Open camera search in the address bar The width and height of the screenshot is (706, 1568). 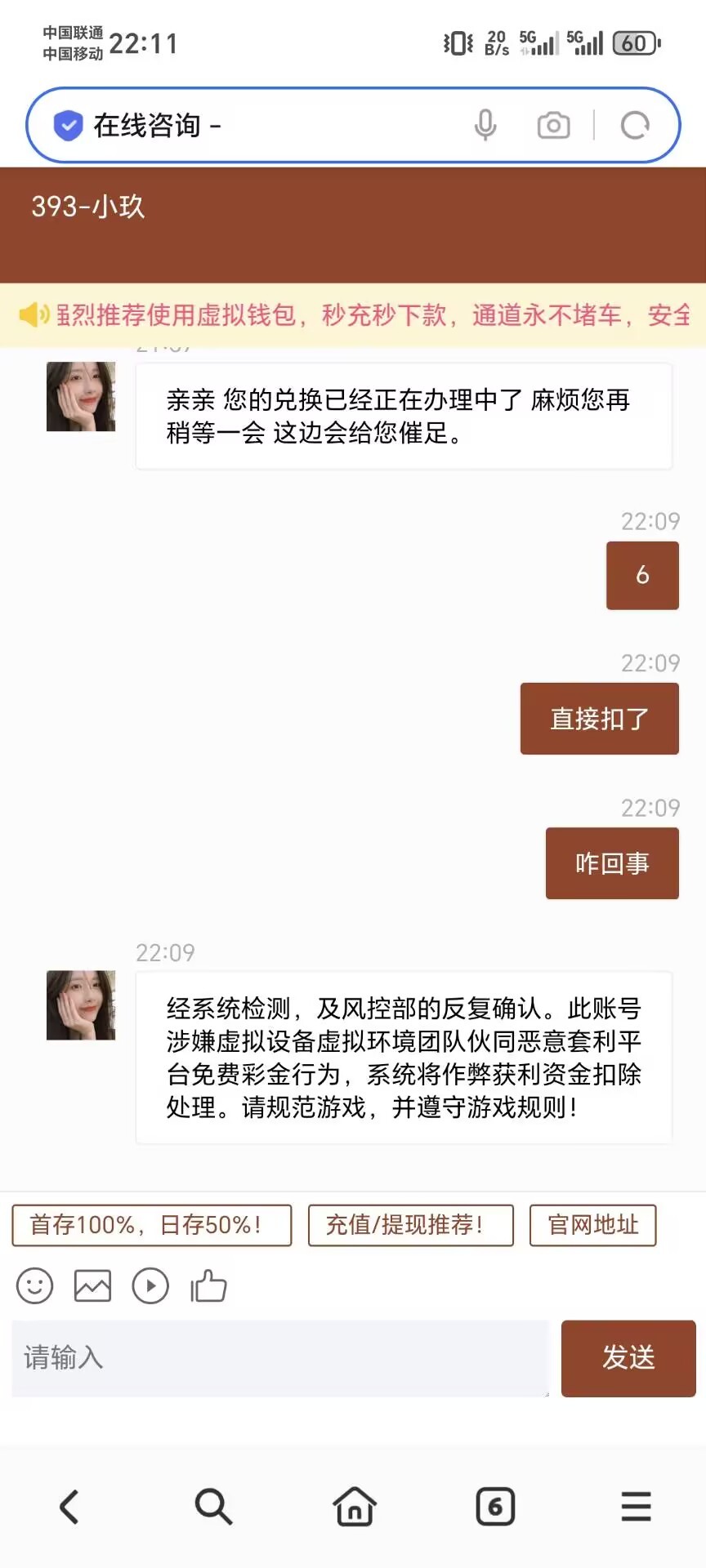[x=553, y=126]
